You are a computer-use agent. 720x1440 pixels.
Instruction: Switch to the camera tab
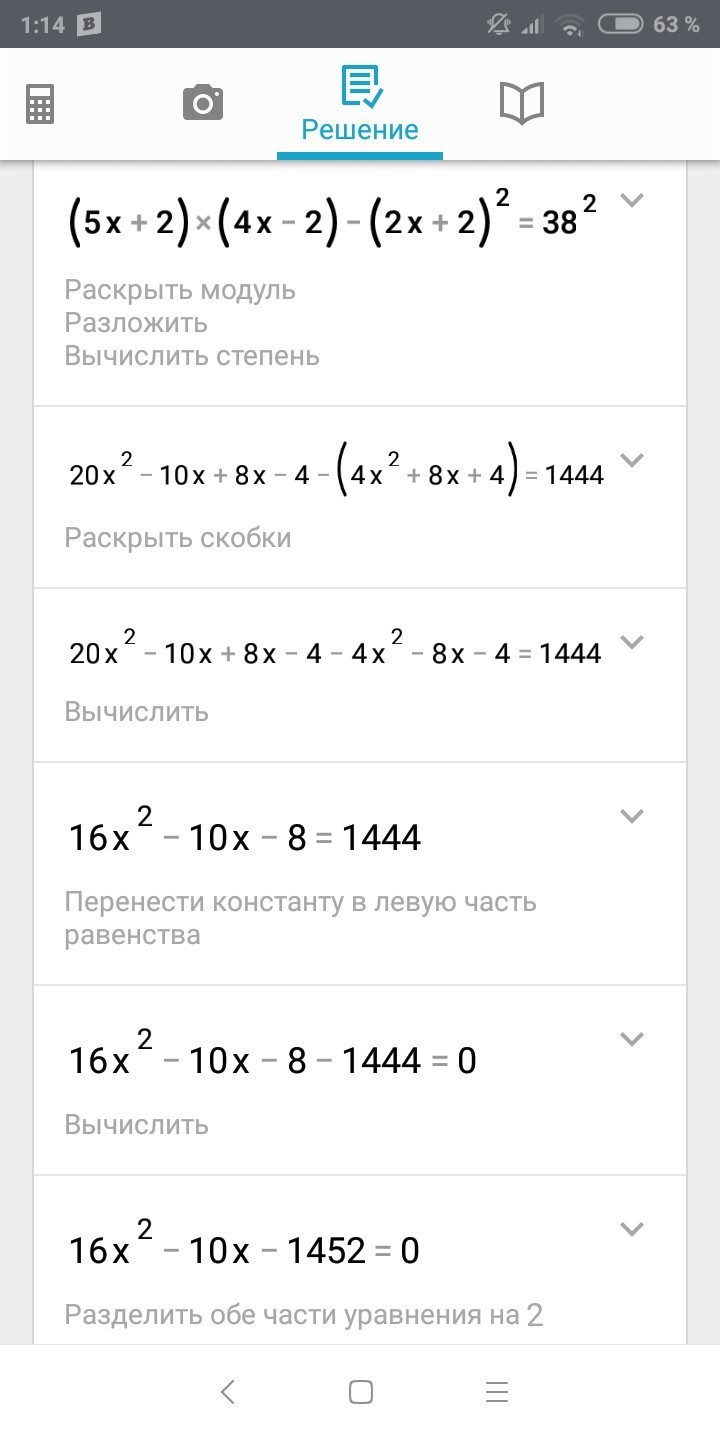203,103
